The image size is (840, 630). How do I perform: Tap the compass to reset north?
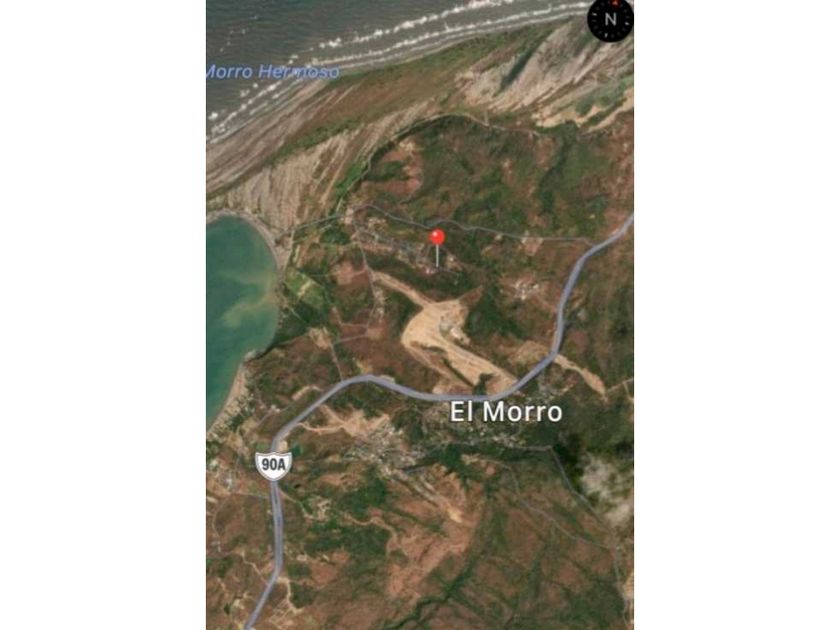(x=610, y=20)
